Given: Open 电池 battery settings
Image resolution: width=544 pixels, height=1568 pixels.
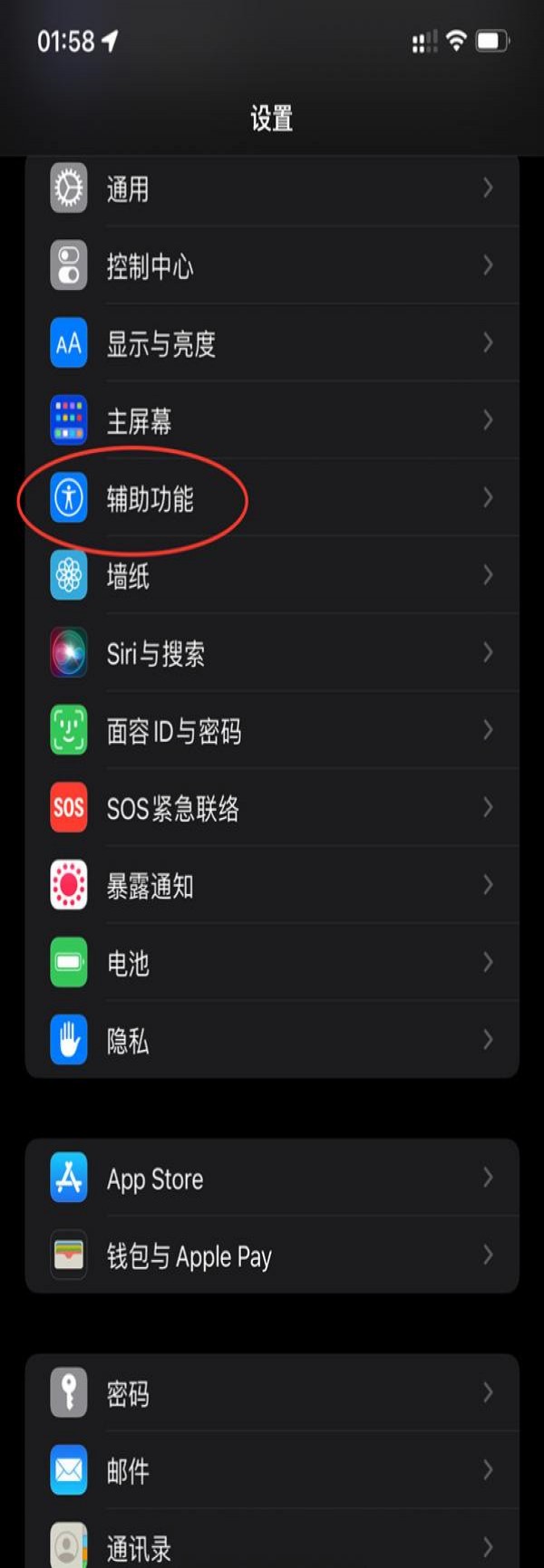Looking at the screenshot, I should tap(272, 963).
